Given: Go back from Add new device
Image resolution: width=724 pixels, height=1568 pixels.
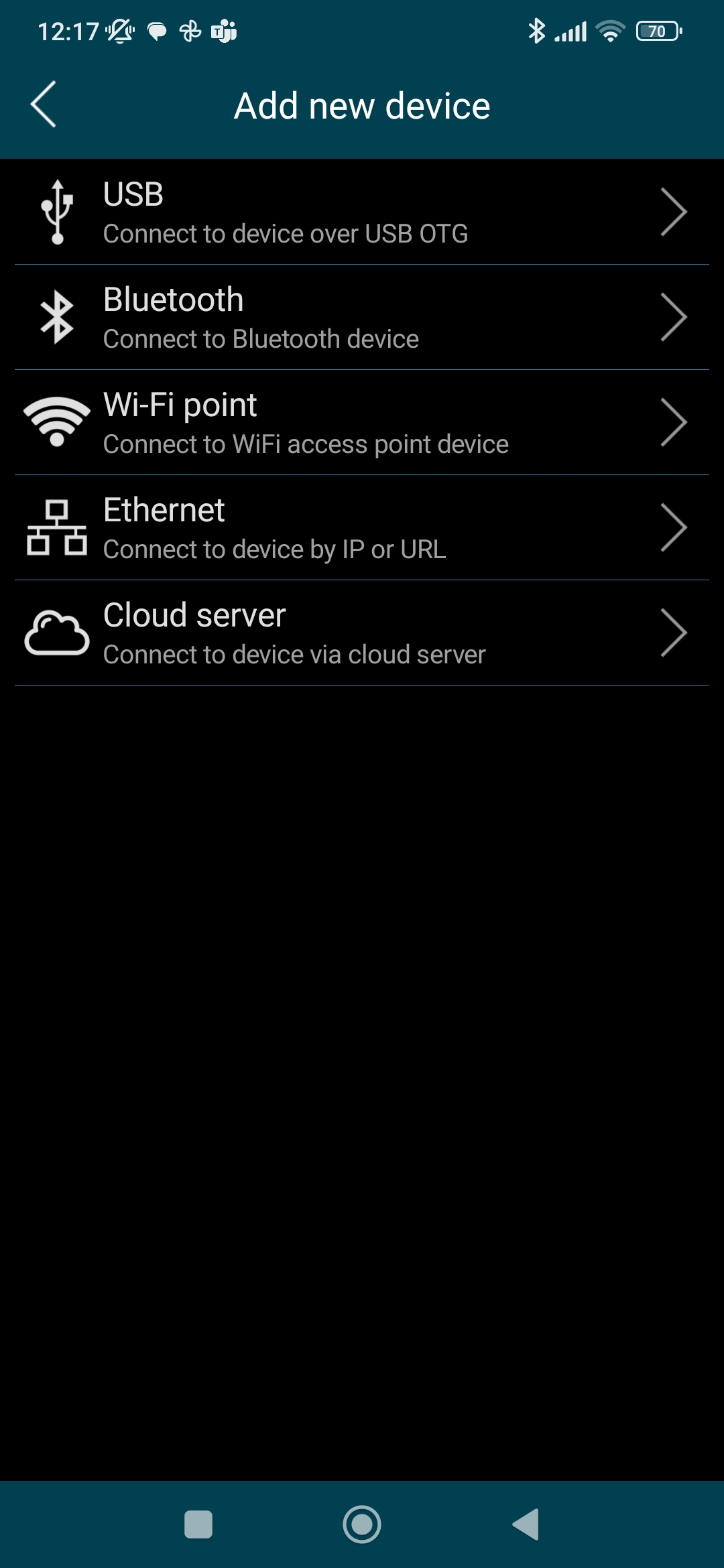Looking at the screenshot, I should tap(44, 105).
